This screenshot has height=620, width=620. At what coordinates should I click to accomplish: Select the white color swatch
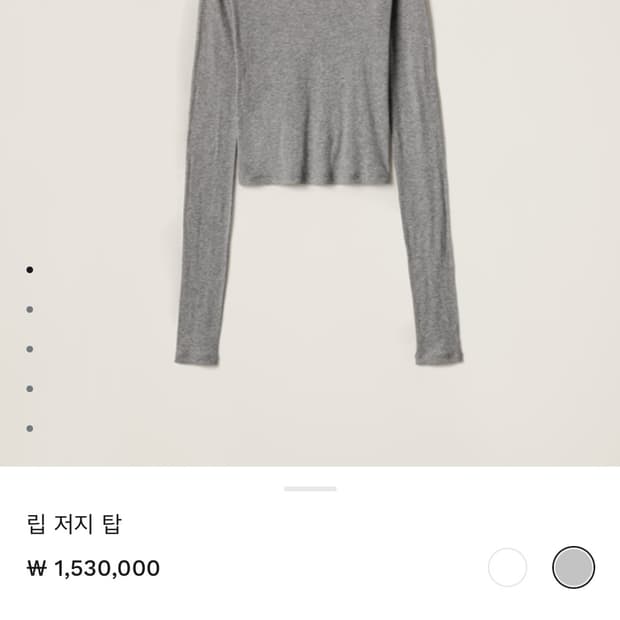pos(507,567)
